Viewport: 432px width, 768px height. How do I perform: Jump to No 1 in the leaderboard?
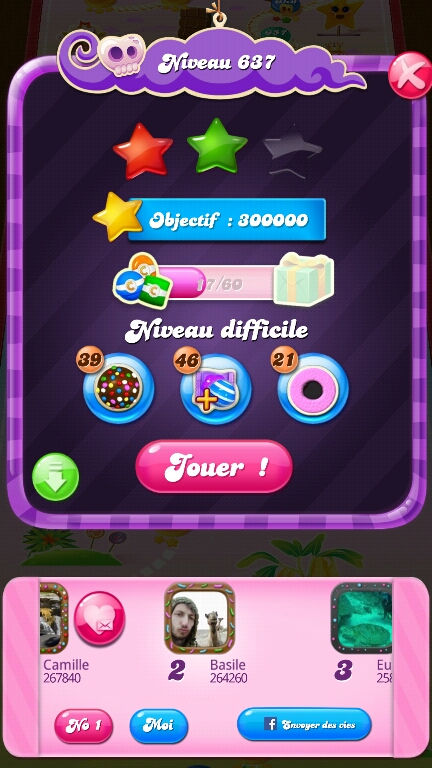click(83, 726)
